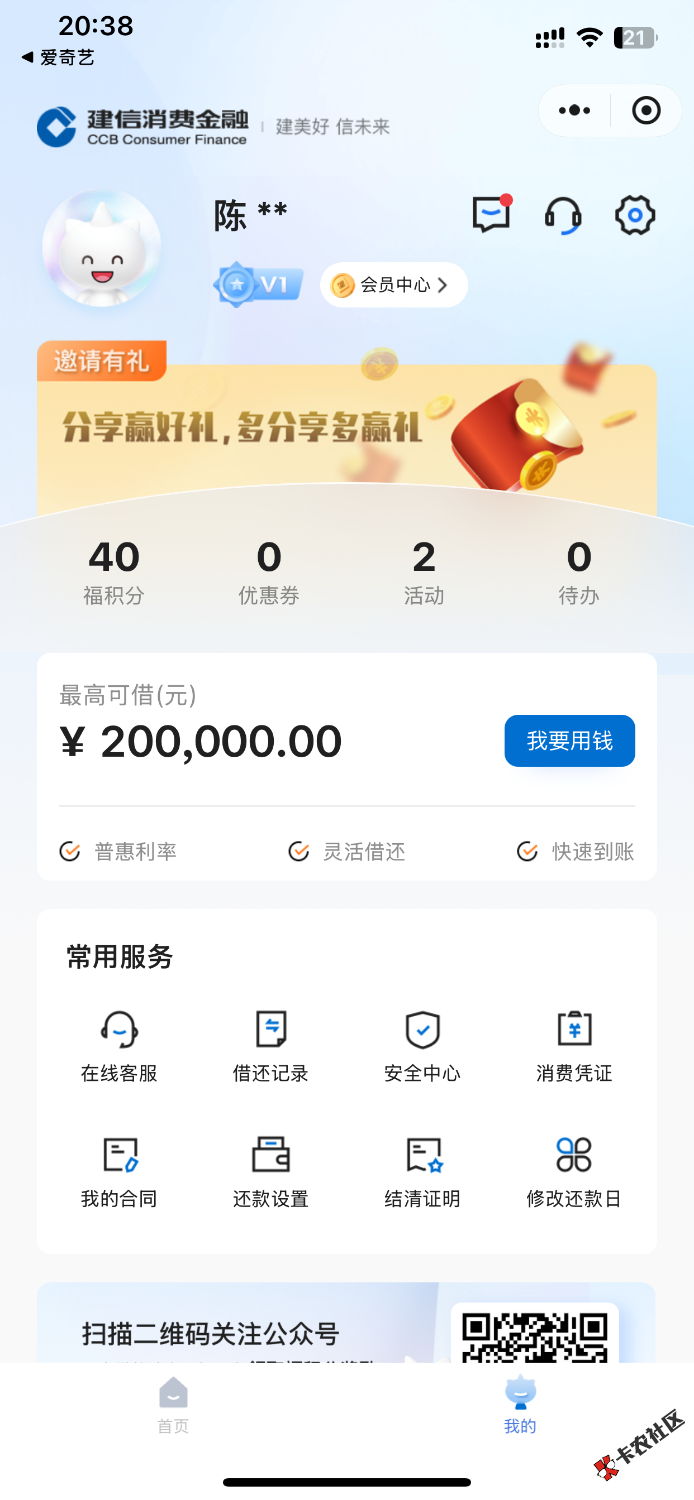This screenshot has height=1500, width=694.
Task: Return to 爱奇艺 via status bar link
Action: pos(59,58)
